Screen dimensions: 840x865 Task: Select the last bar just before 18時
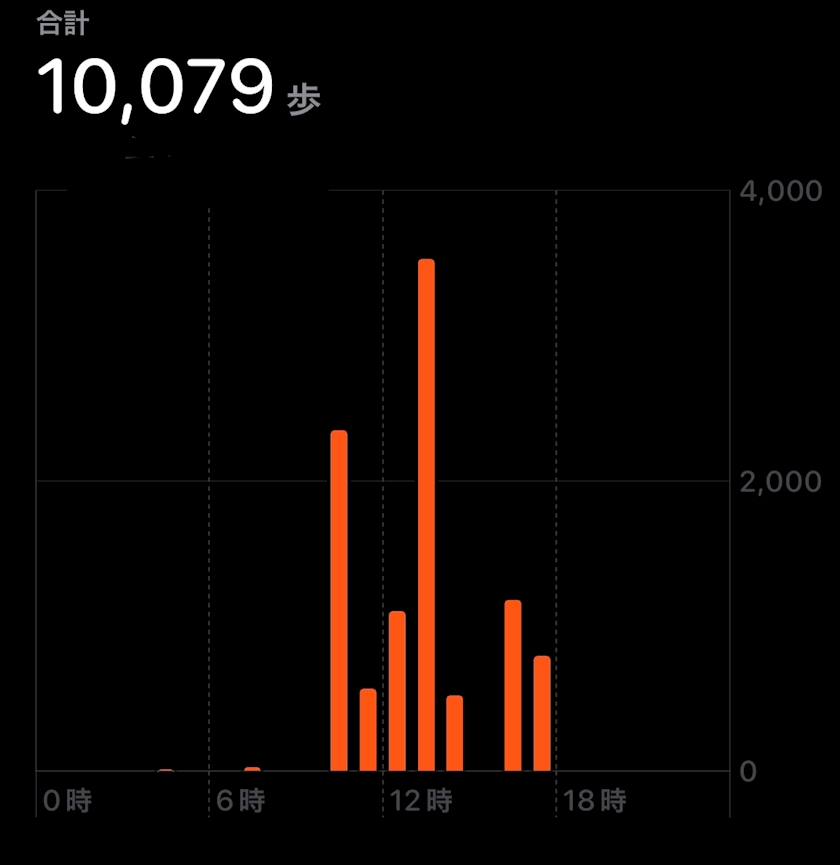click(x=542, y=713)
